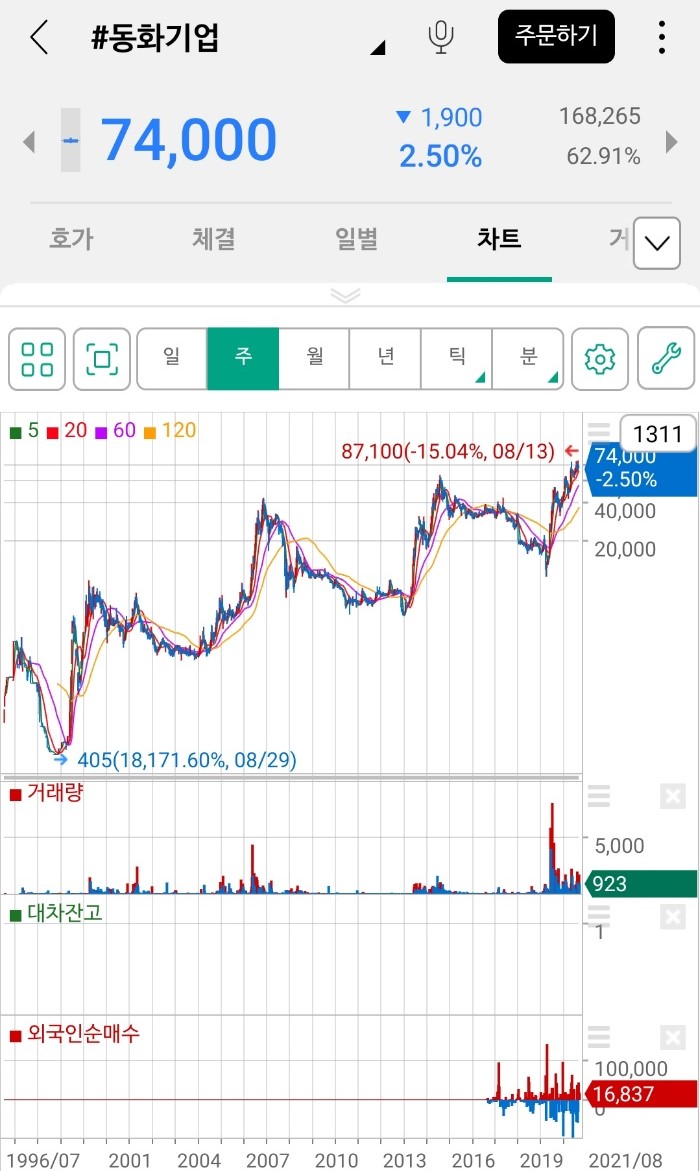The image size is (700, 1171).
Task: Switch to the 체결 tab
Action: (214, 239)
